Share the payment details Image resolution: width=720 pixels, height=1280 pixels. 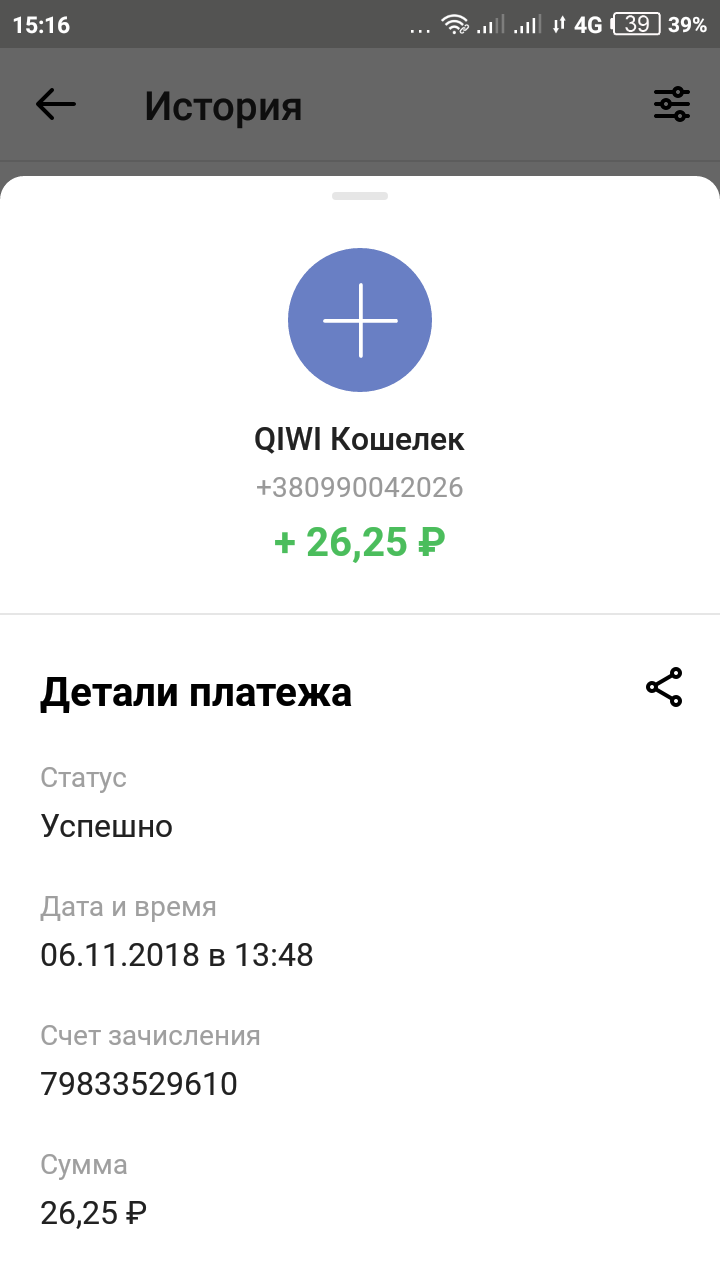click(664, 688)
